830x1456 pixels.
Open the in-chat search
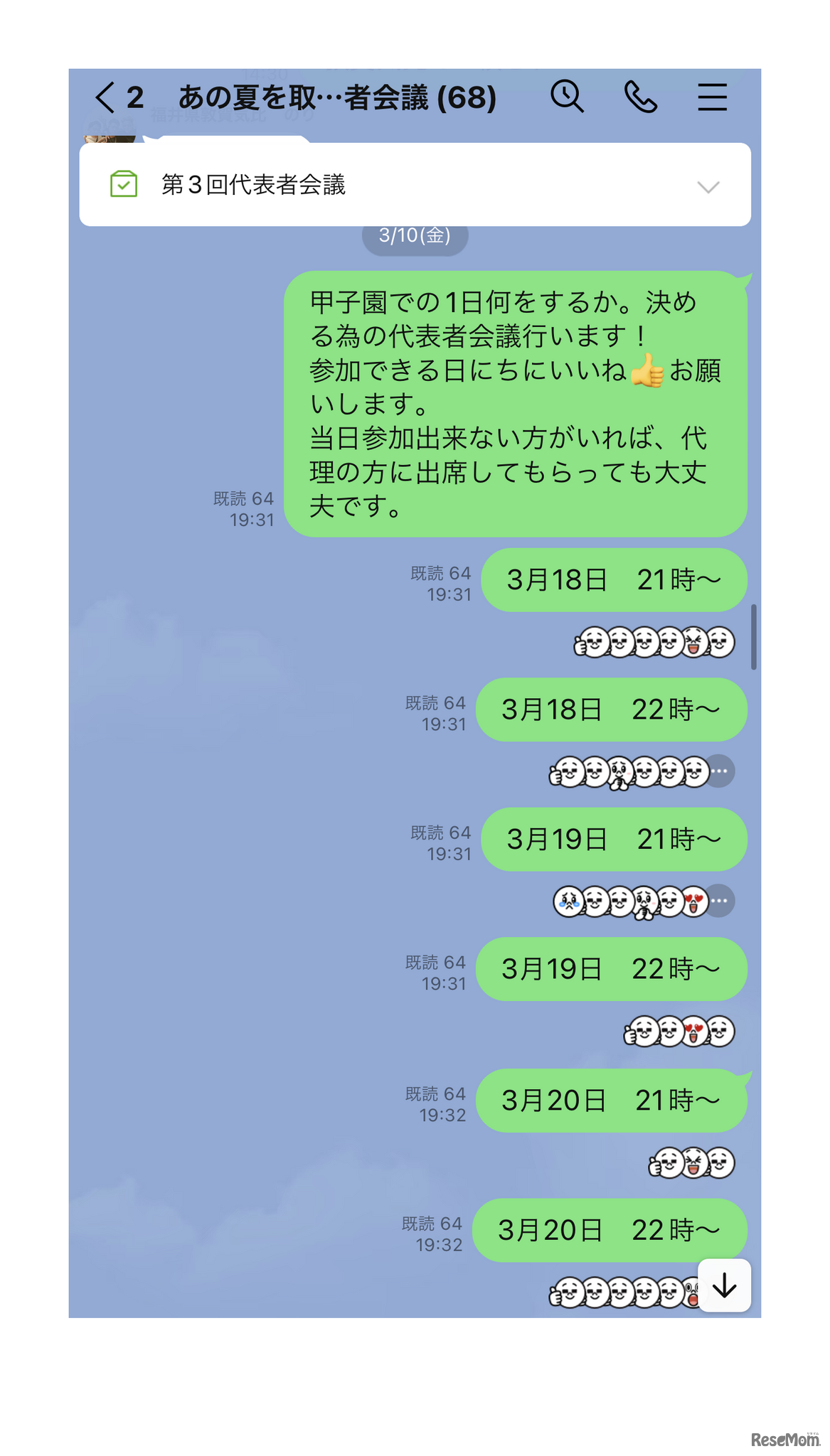click(565, 97)
